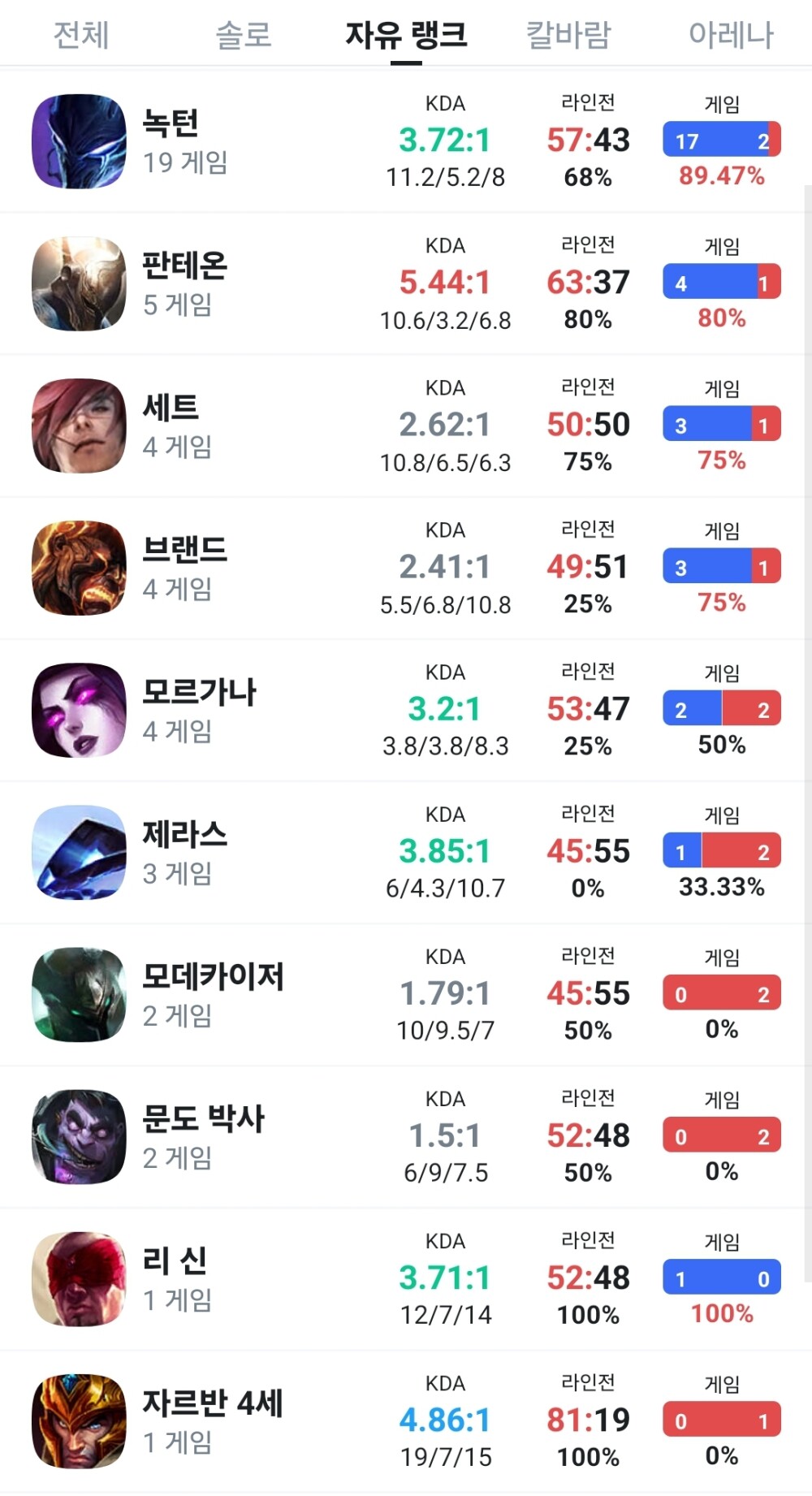The image size is (812, 1496).
Task: View 문도 박사 champion details
Action: coord(203,1136)
